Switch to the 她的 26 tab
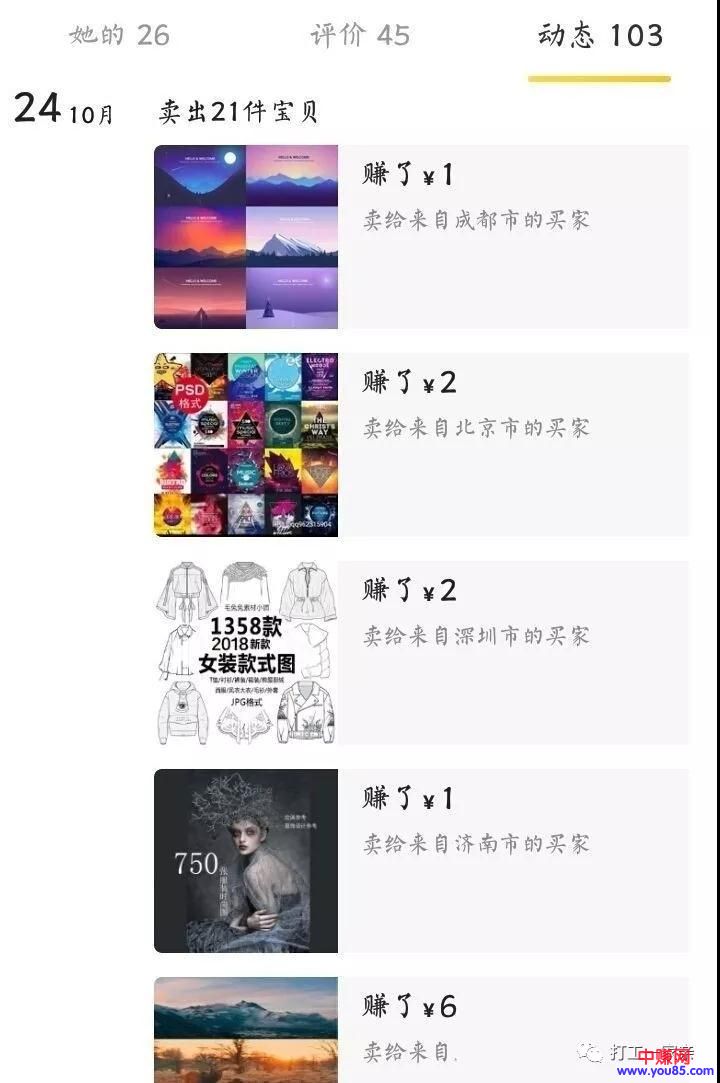Viewport: 720px width, 1083px height. coord(119,36)
